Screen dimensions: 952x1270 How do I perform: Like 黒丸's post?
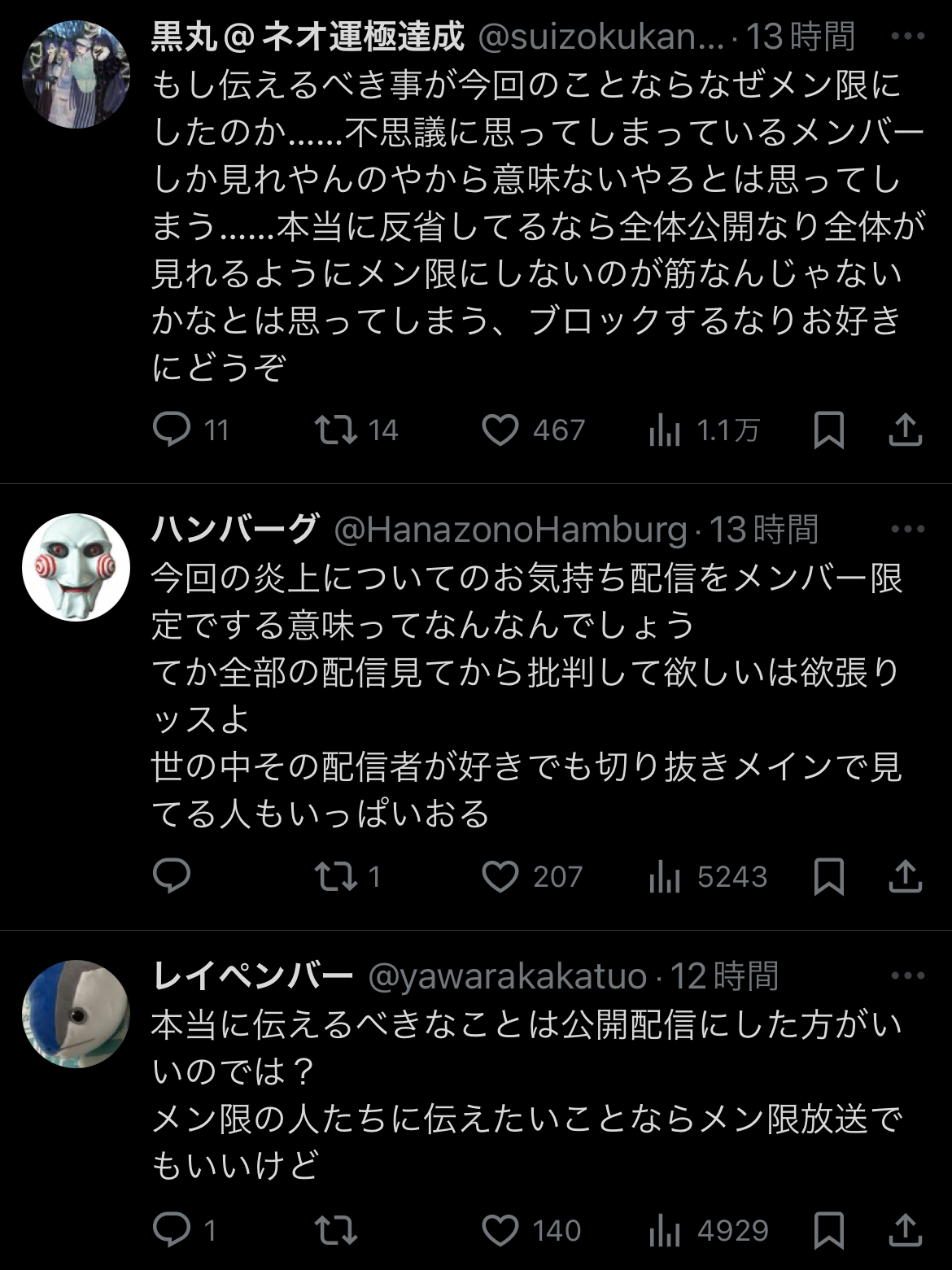point(500,430)
